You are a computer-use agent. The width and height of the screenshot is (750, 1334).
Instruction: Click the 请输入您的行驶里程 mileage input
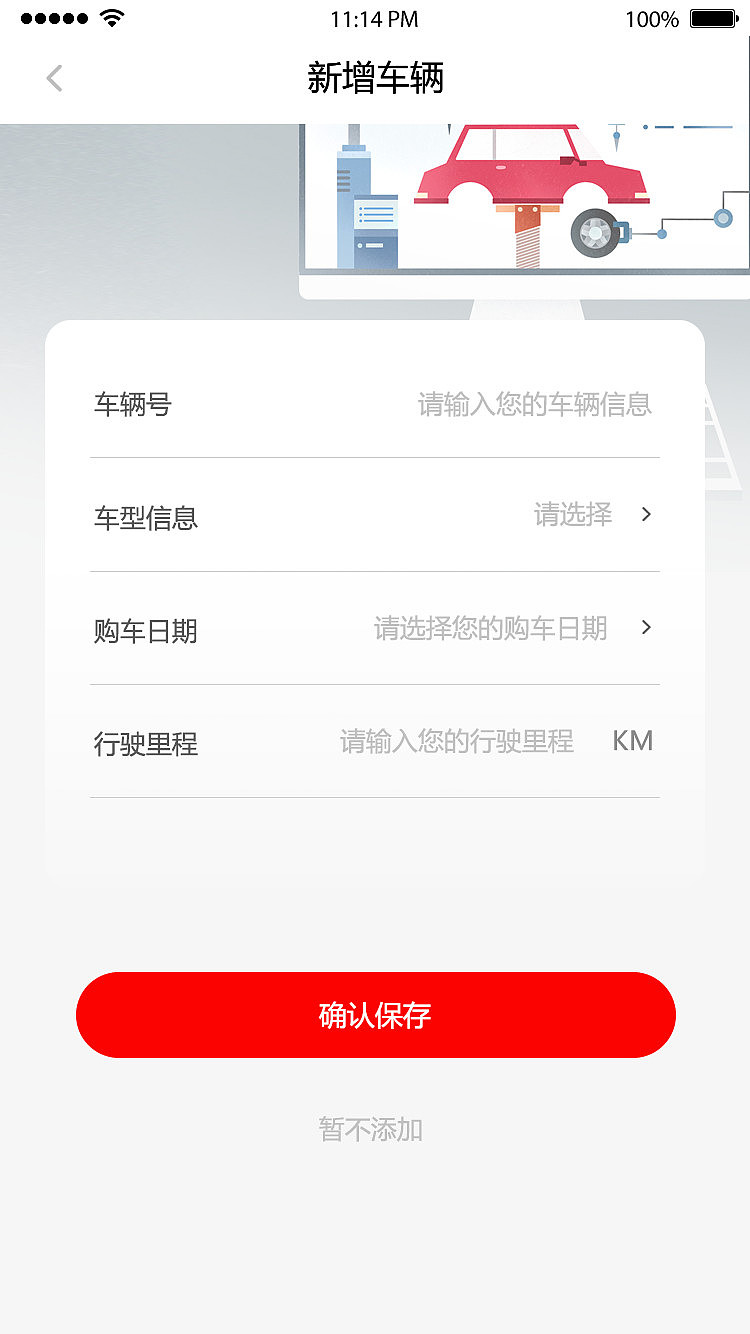click(456, 741)
